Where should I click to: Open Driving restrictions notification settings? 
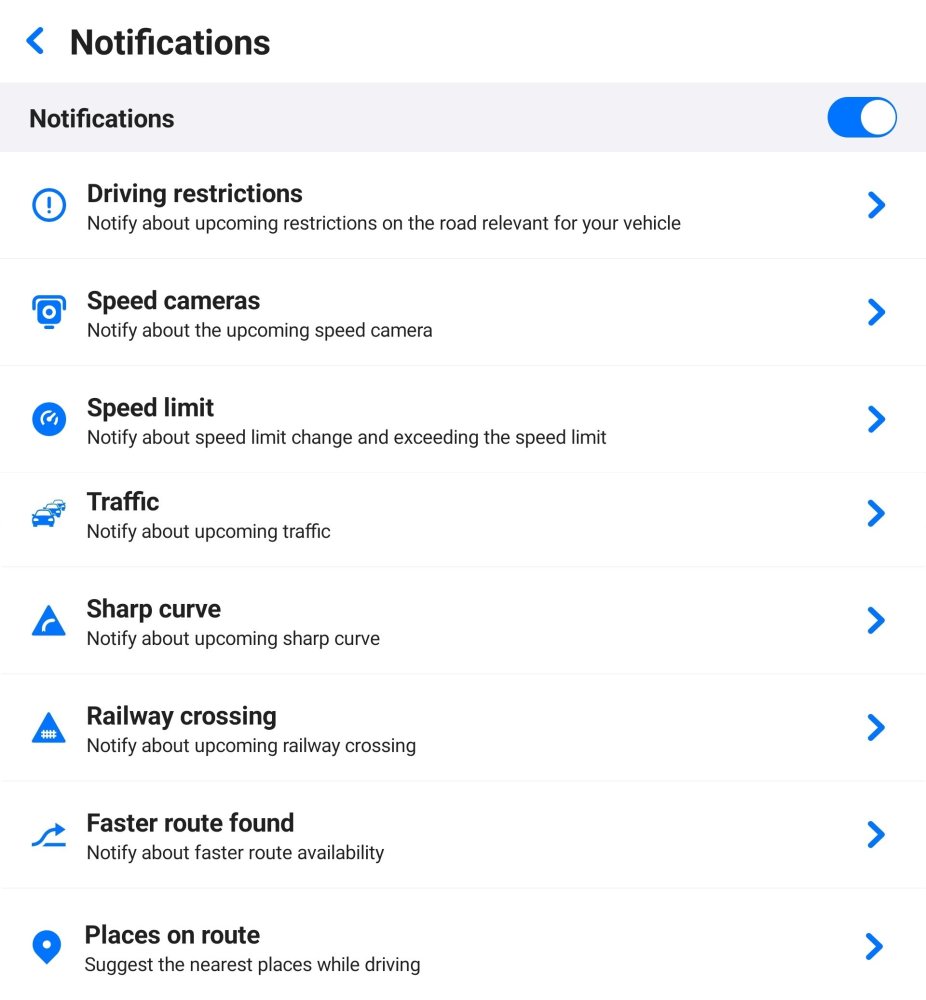(x=462, y=206)
